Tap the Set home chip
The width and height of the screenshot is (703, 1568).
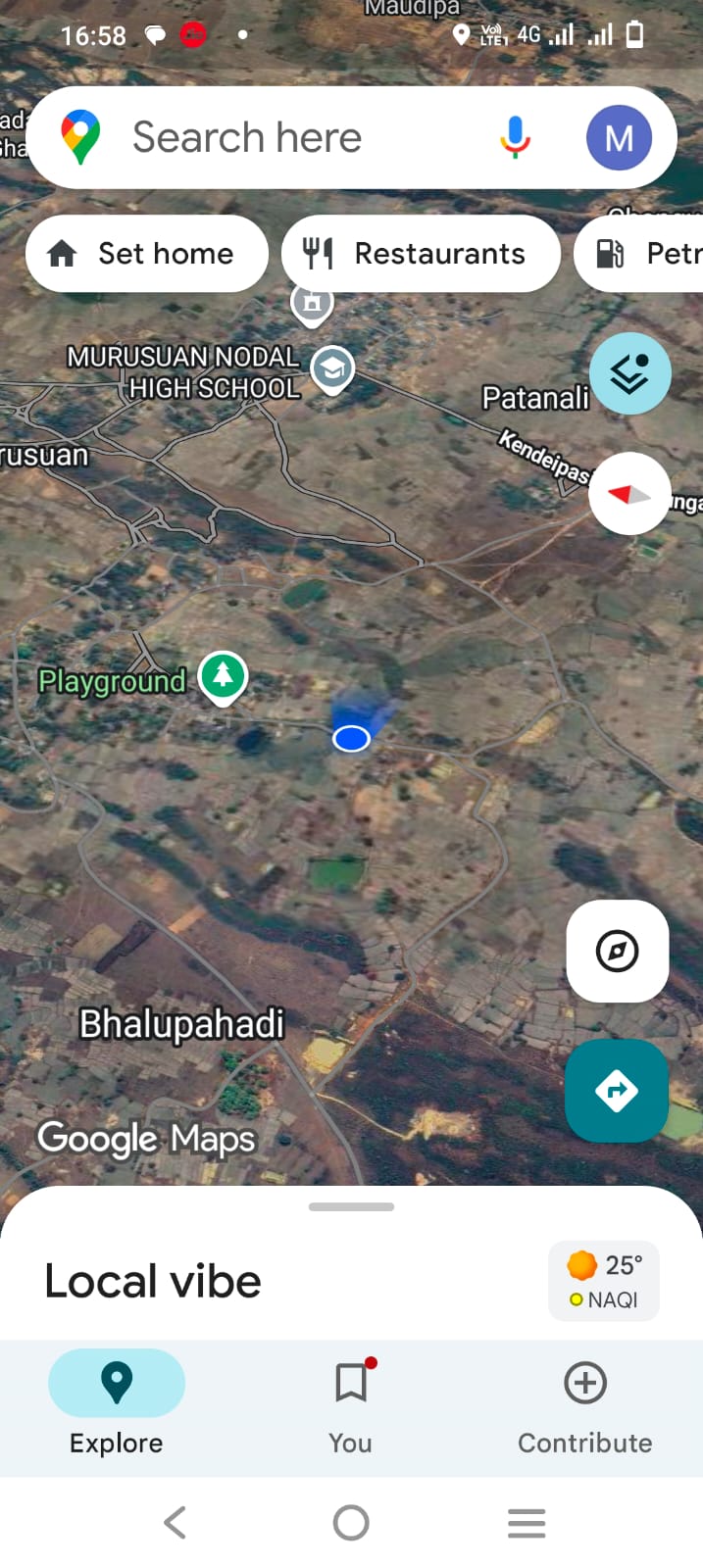tap(147, 254)
